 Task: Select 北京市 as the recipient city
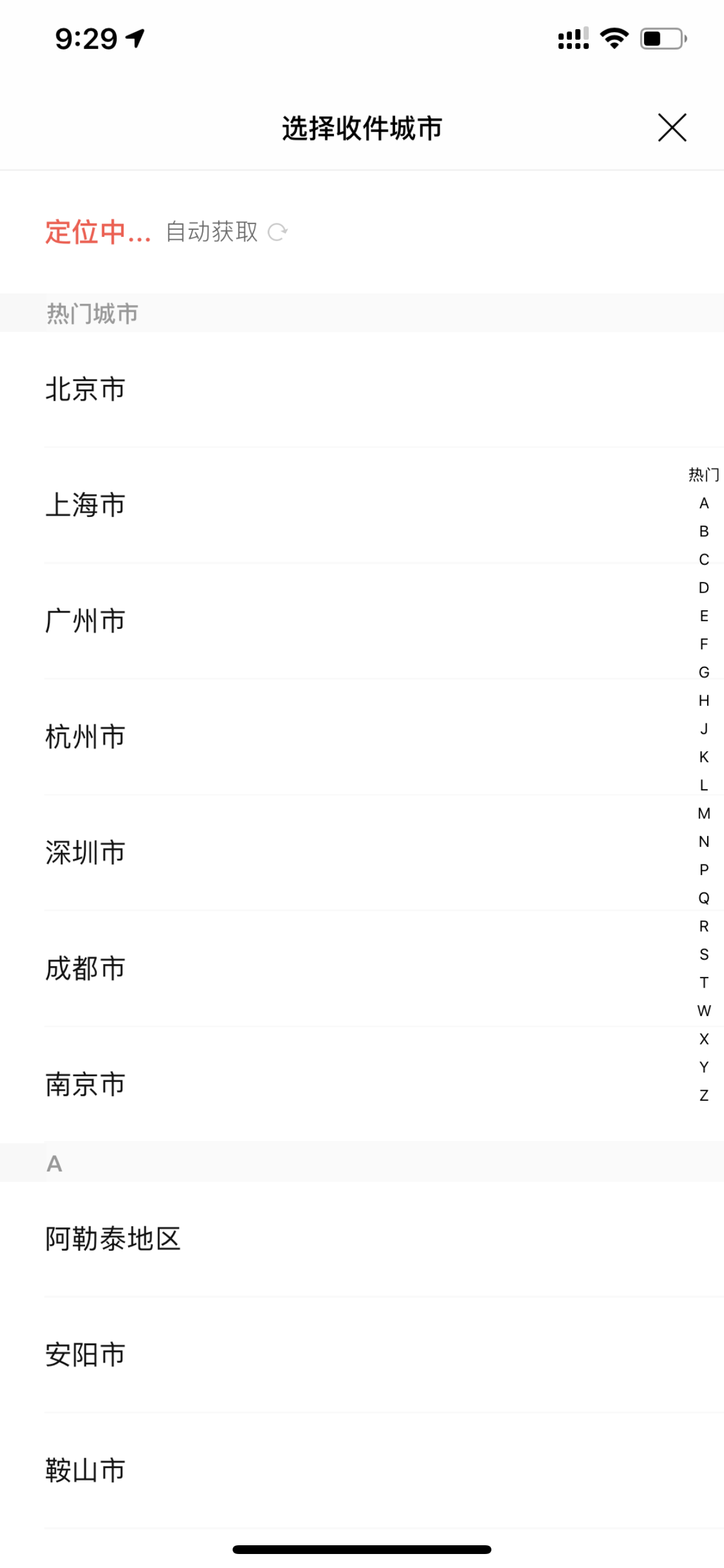(362, 390)
